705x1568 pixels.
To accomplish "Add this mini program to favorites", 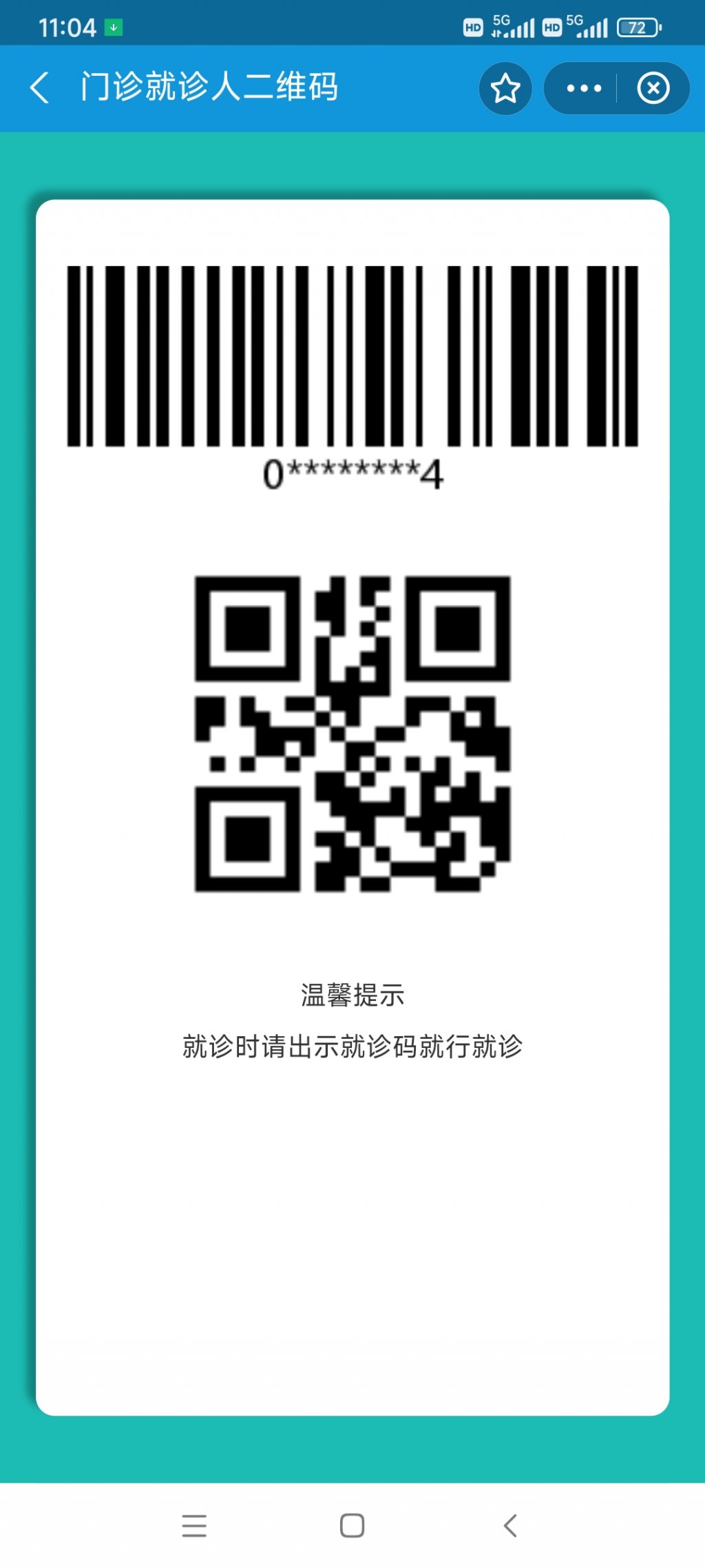I will tap(505, 88).
